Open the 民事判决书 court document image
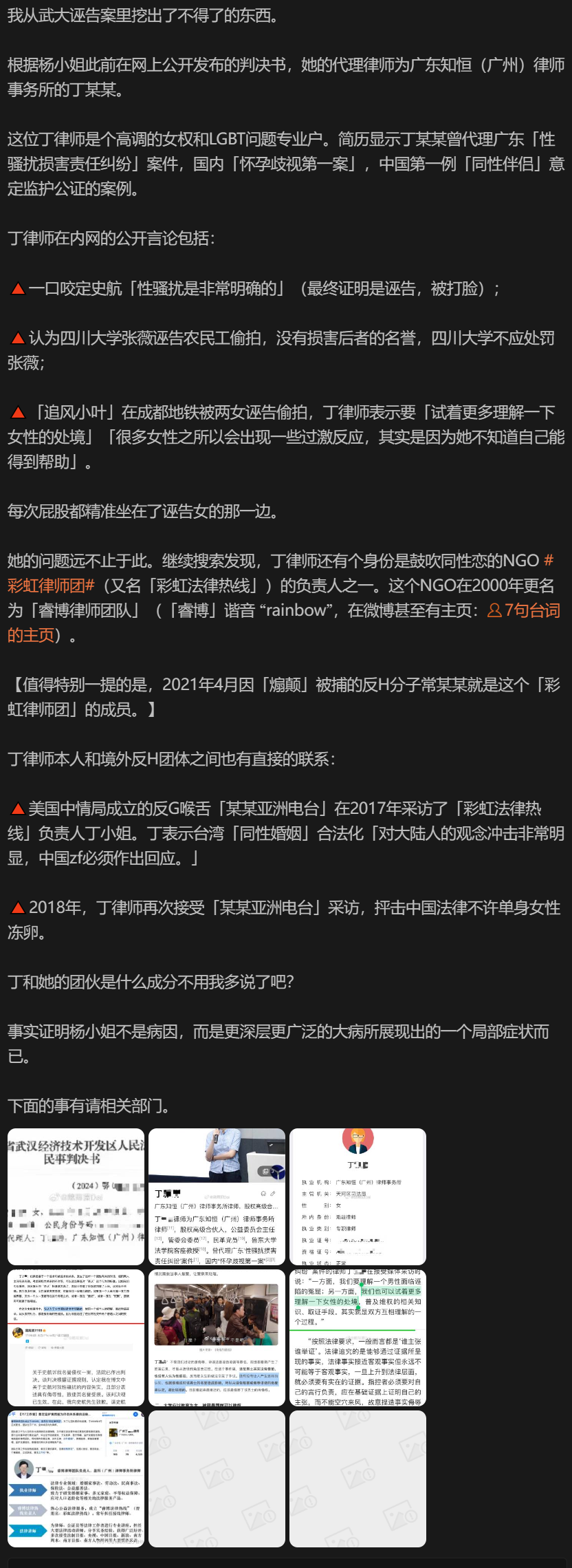The height and width of the screenshot is (1568, 572). [x=76, y=1196]
